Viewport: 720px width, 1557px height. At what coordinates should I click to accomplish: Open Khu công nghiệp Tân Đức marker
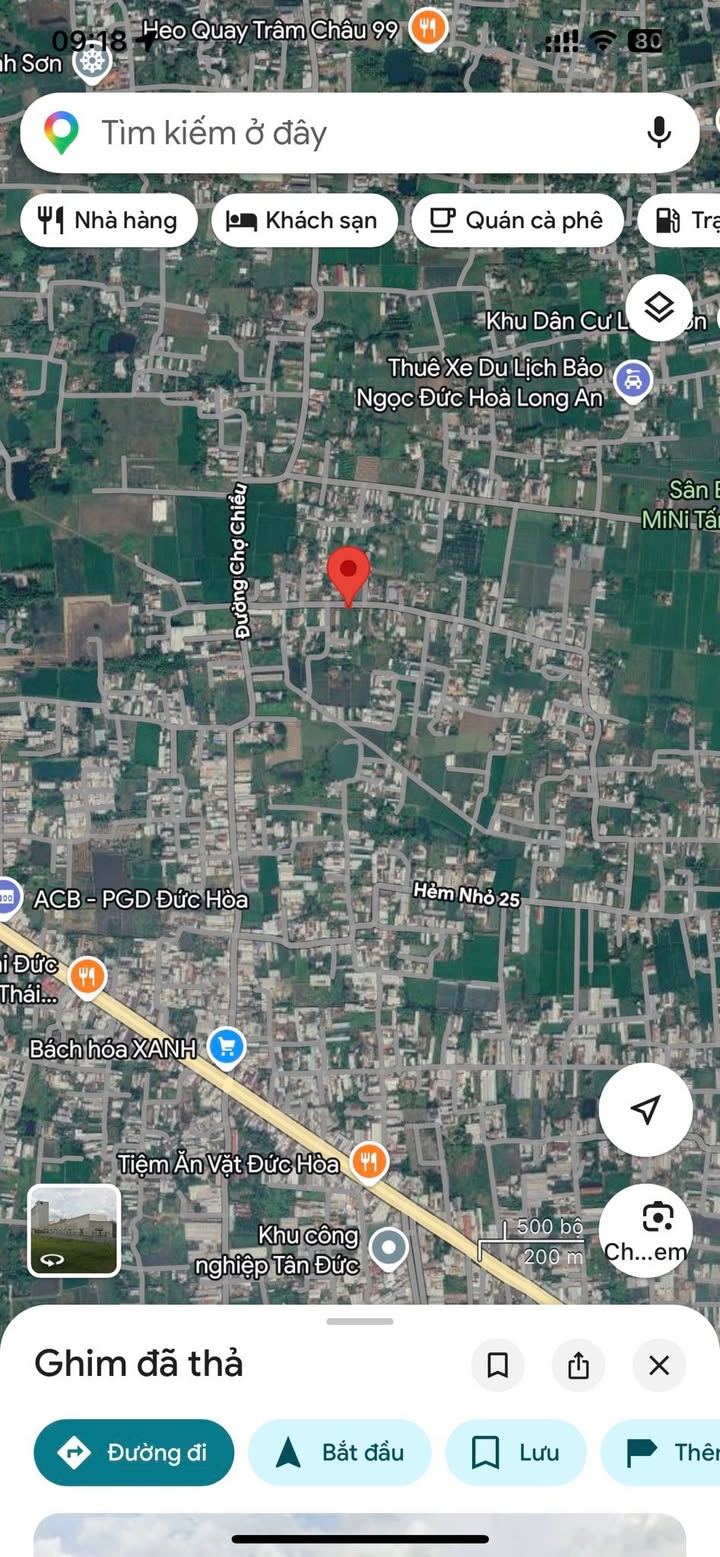pyautogui.click(x=388, y=1248)
